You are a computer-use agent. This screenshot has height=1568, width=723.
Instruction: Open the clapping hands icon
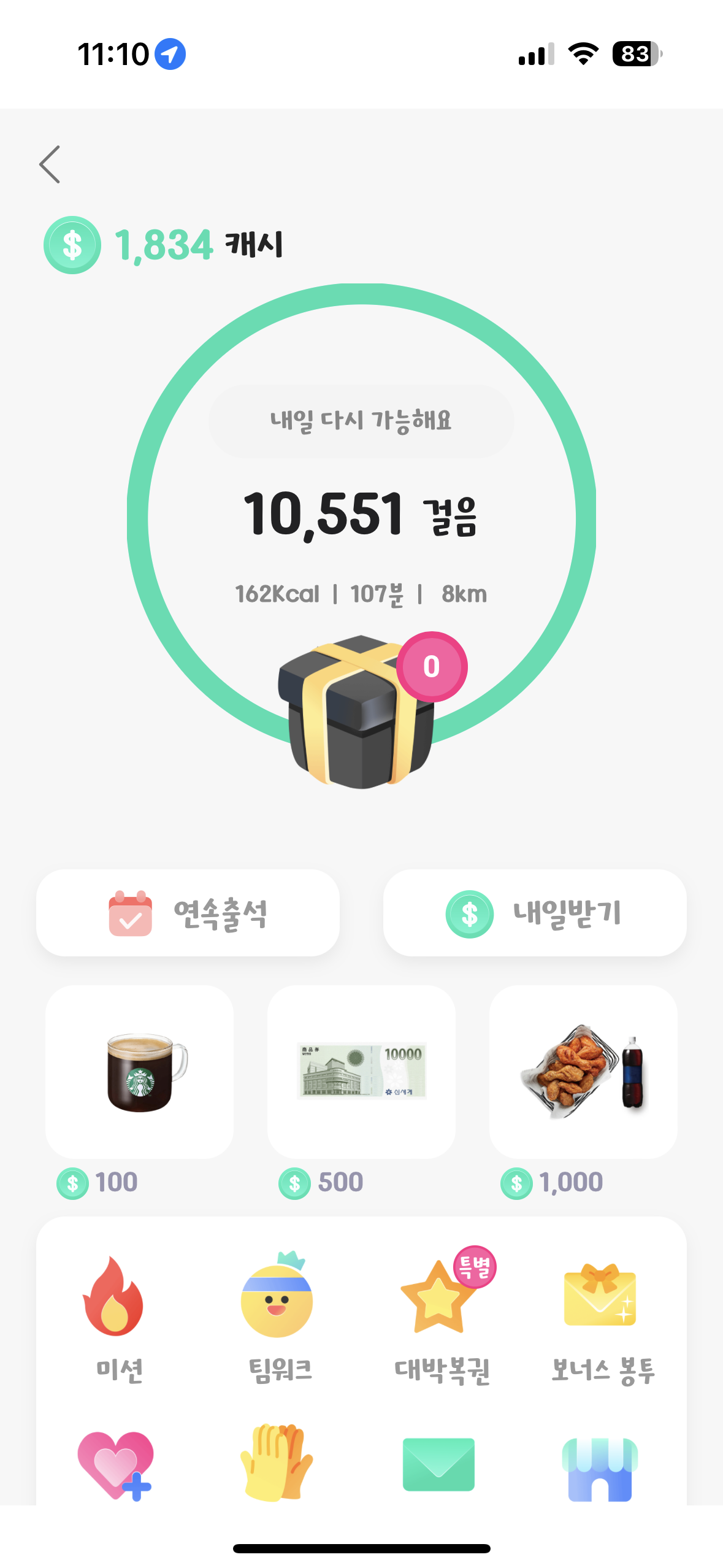pyautogui.click(x=277, y=1462)
